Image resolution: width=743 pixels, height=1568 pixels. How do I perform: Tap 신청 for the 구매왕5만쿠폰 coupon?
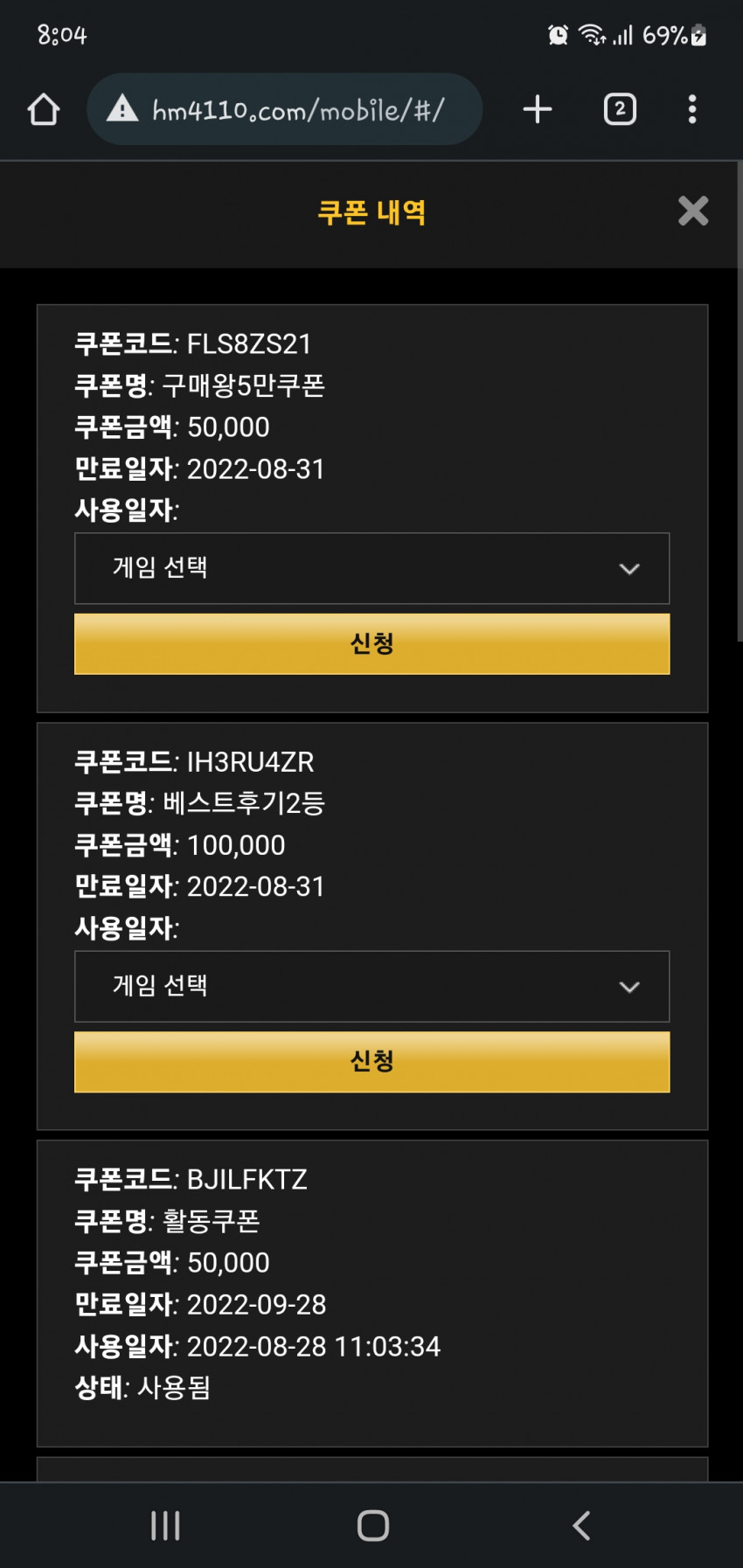[x=371, y=644]
